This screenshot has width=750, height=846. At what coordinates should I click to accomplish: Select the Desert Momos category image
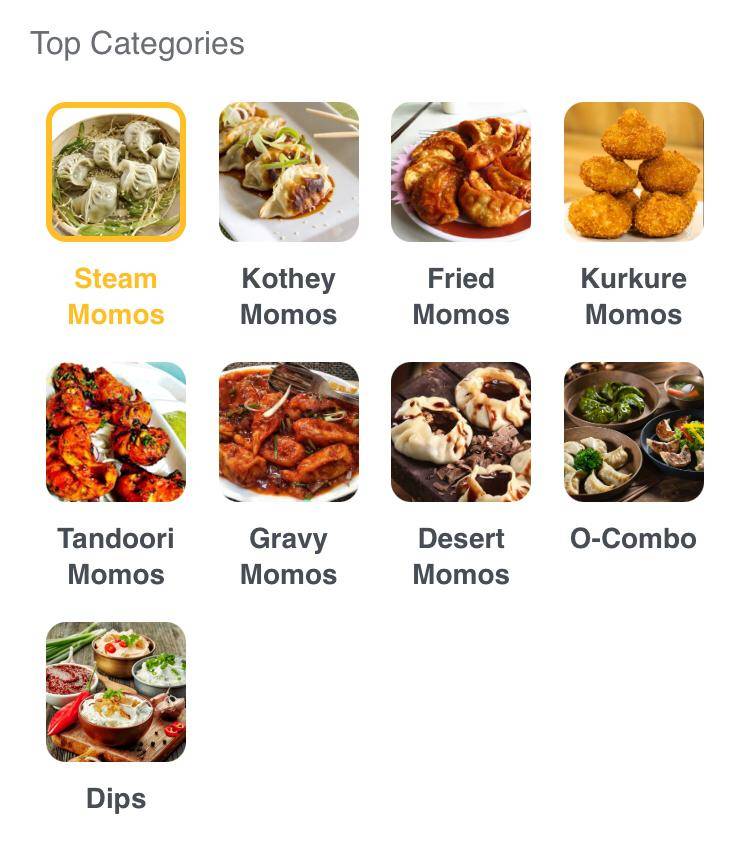coord(461,431)
